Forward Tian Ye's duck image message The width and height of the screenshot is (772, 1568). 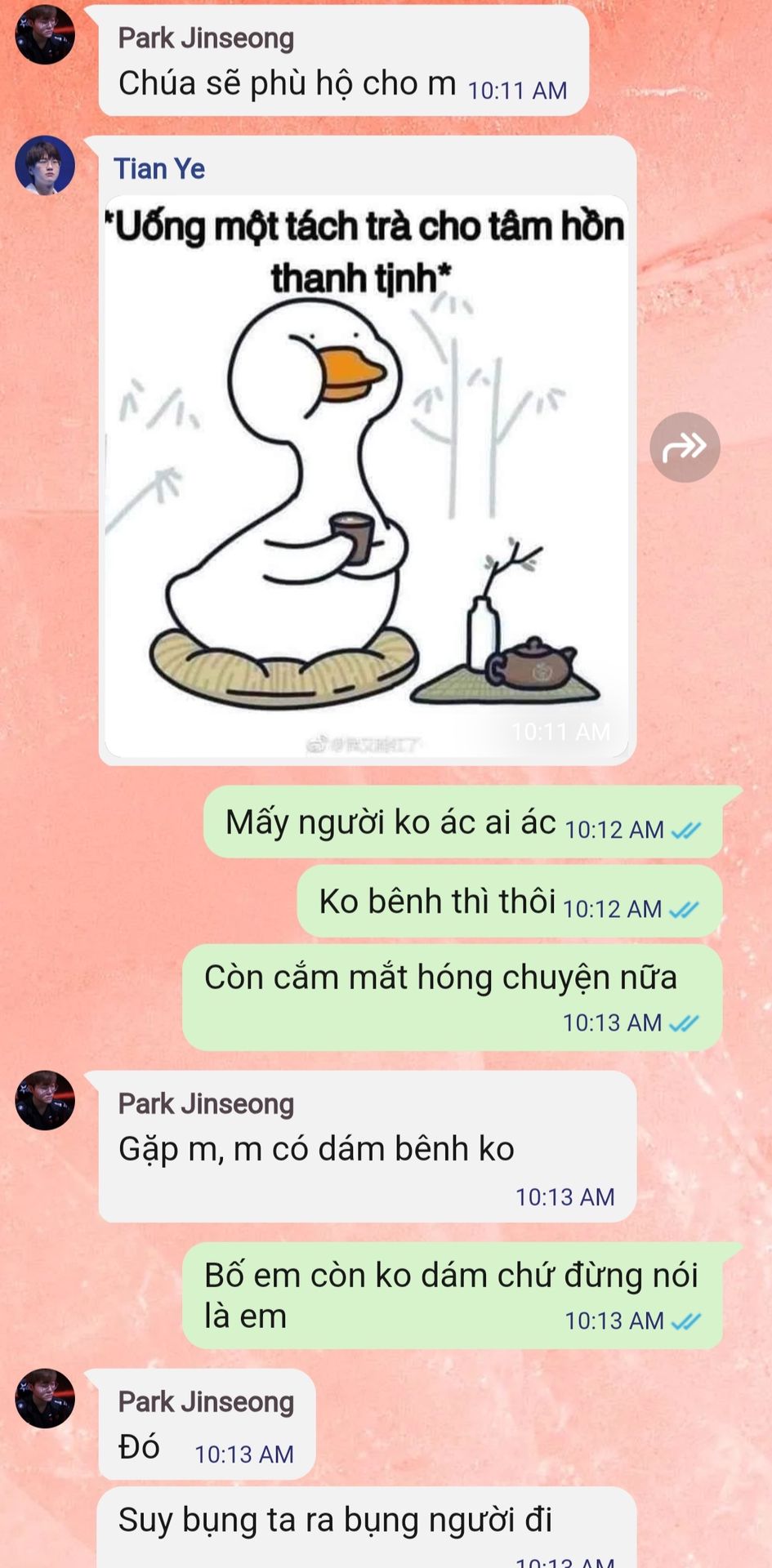[x=685, y=448]
